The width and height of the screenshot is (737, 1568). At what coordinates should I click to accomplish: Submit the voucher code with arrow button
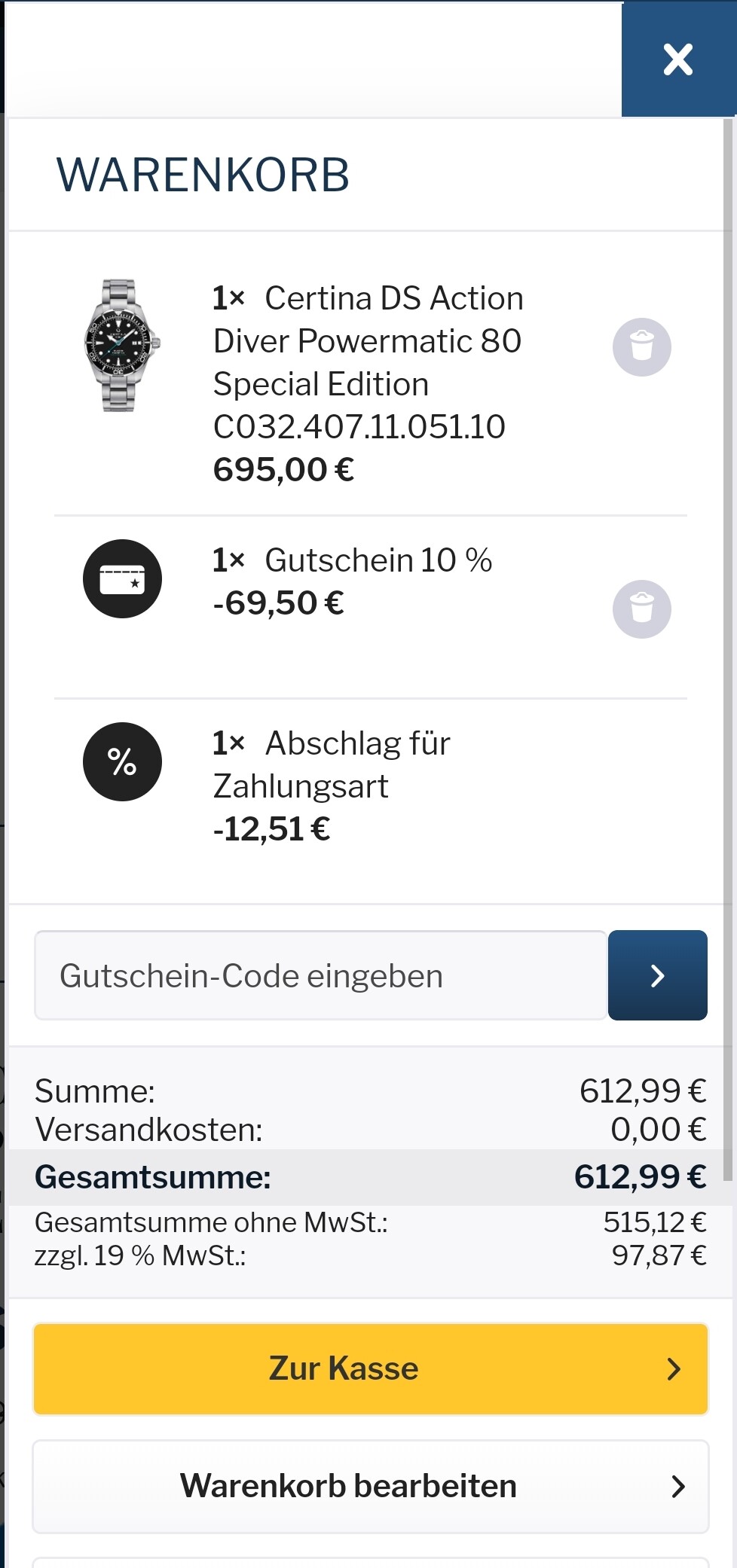(657, 975)
